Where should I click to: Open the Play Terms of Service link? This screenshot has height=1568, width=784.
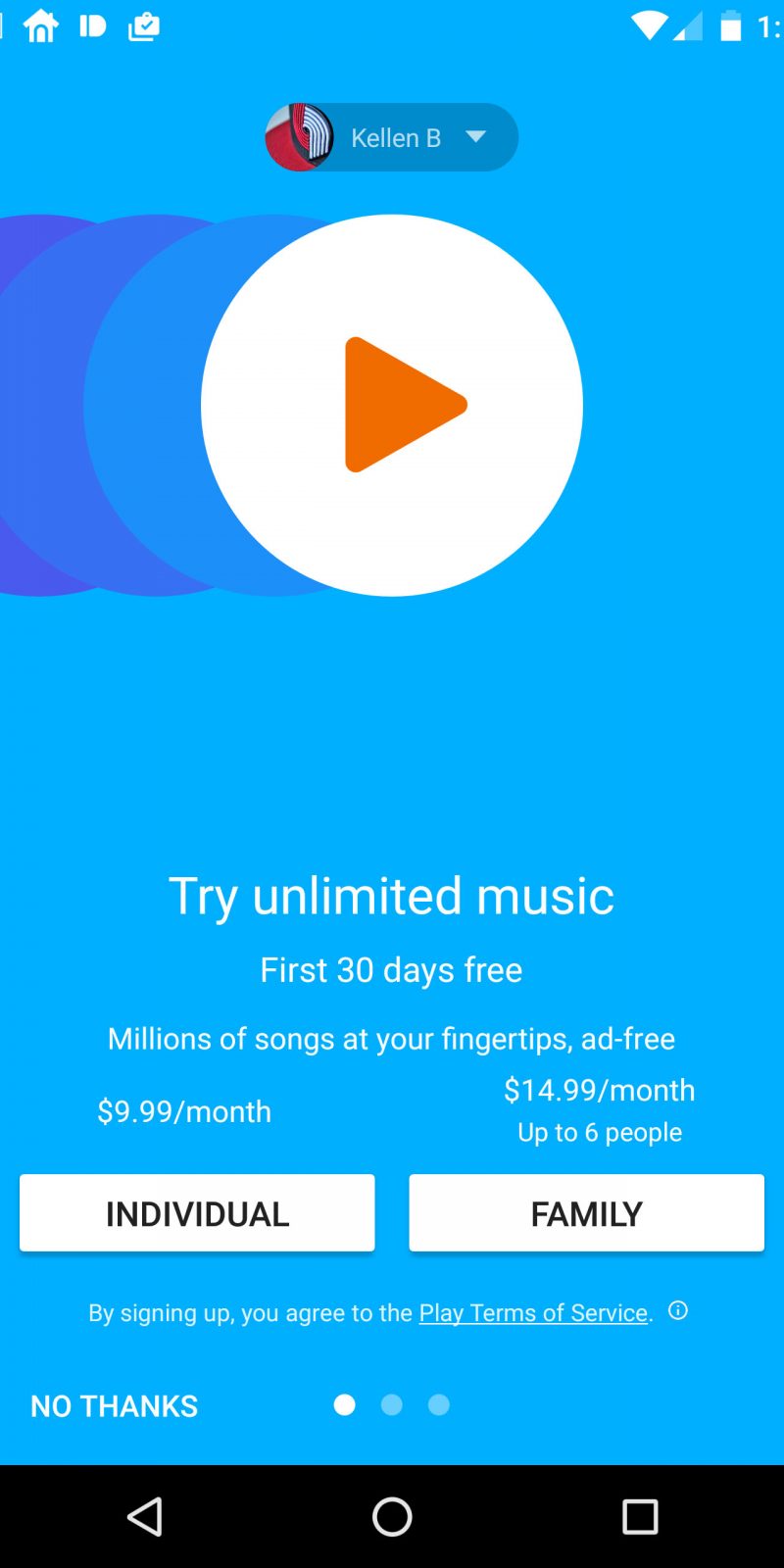click(534, 1313)
